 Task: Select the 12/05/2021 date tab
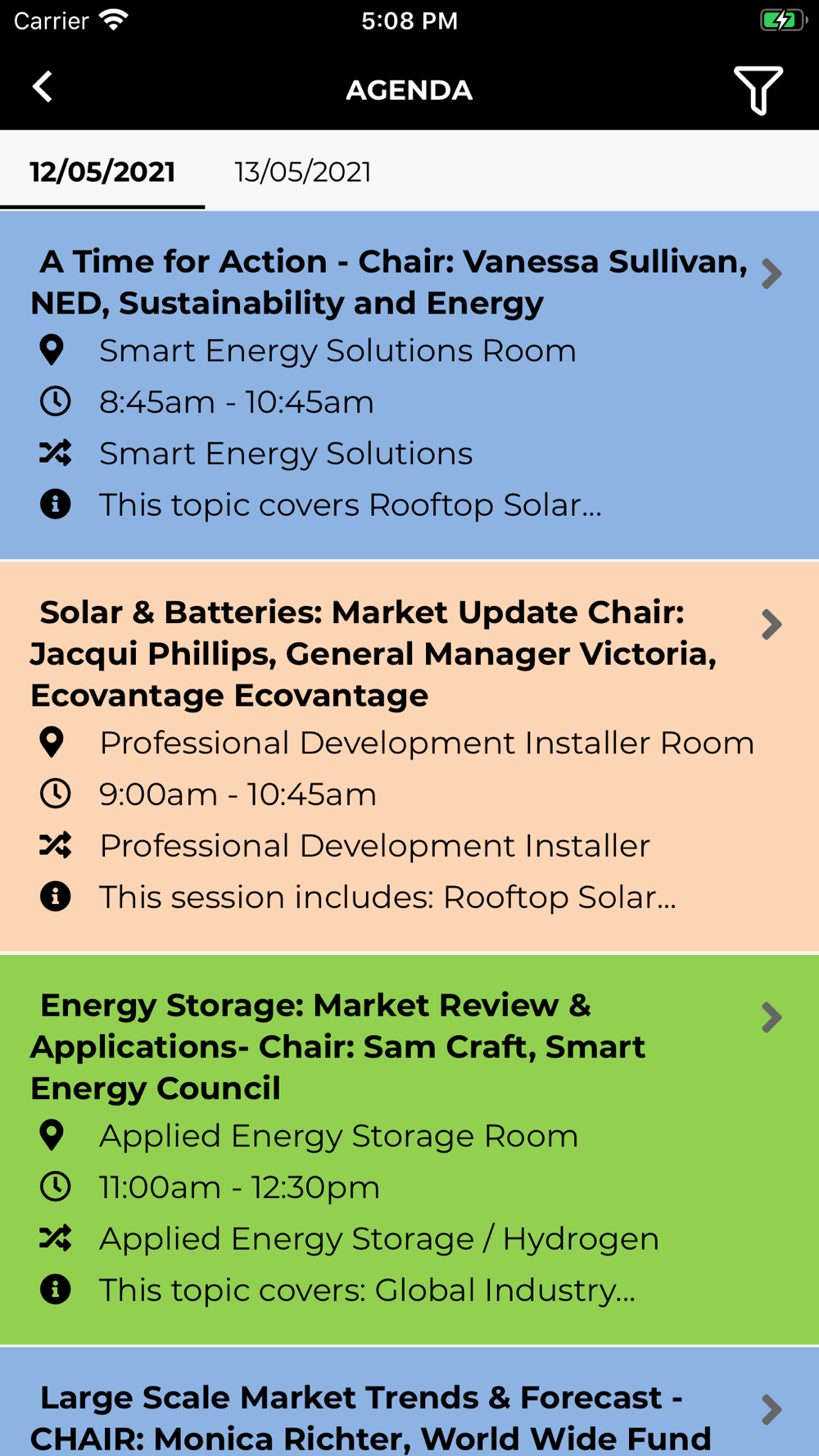coord(102,171)
